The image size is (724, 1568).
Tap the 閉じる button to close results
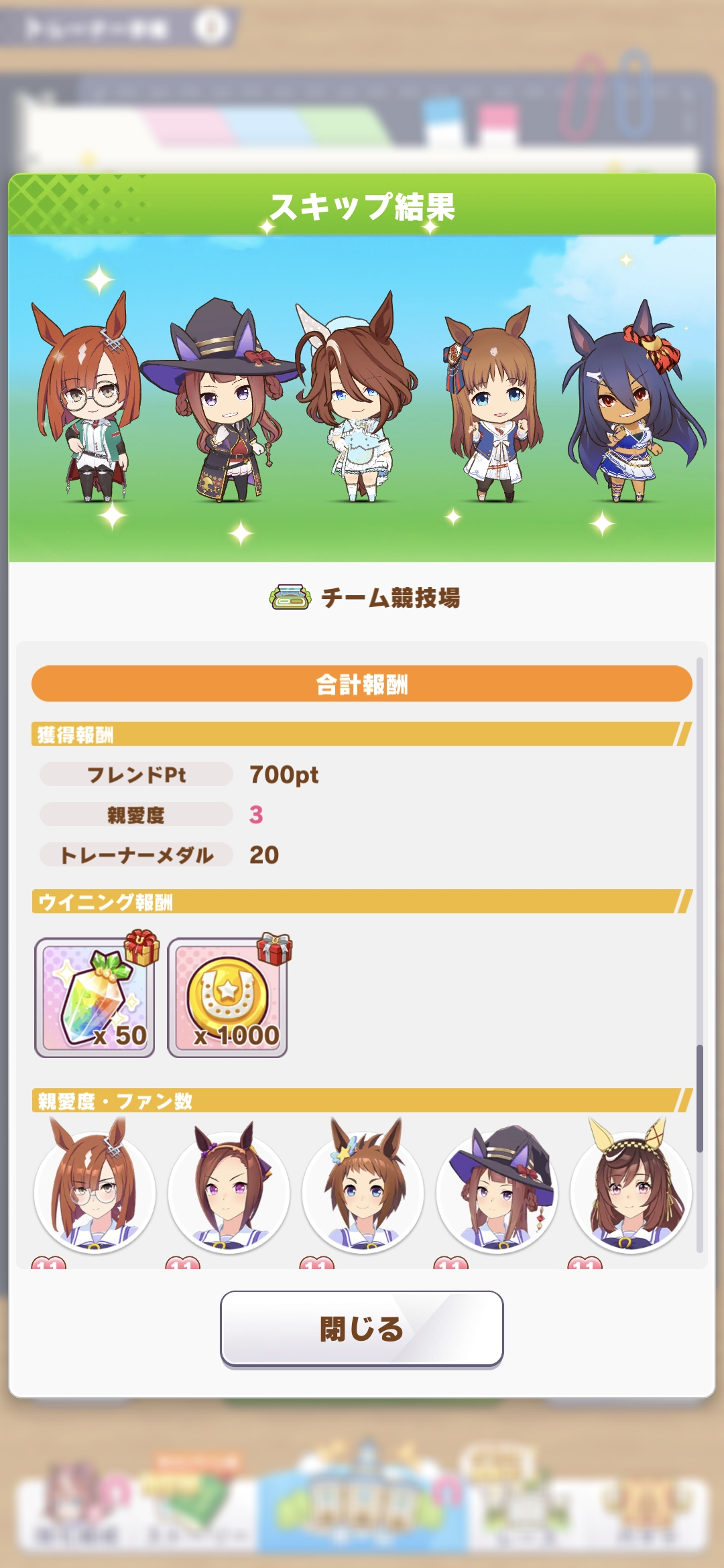[361, 1328]
